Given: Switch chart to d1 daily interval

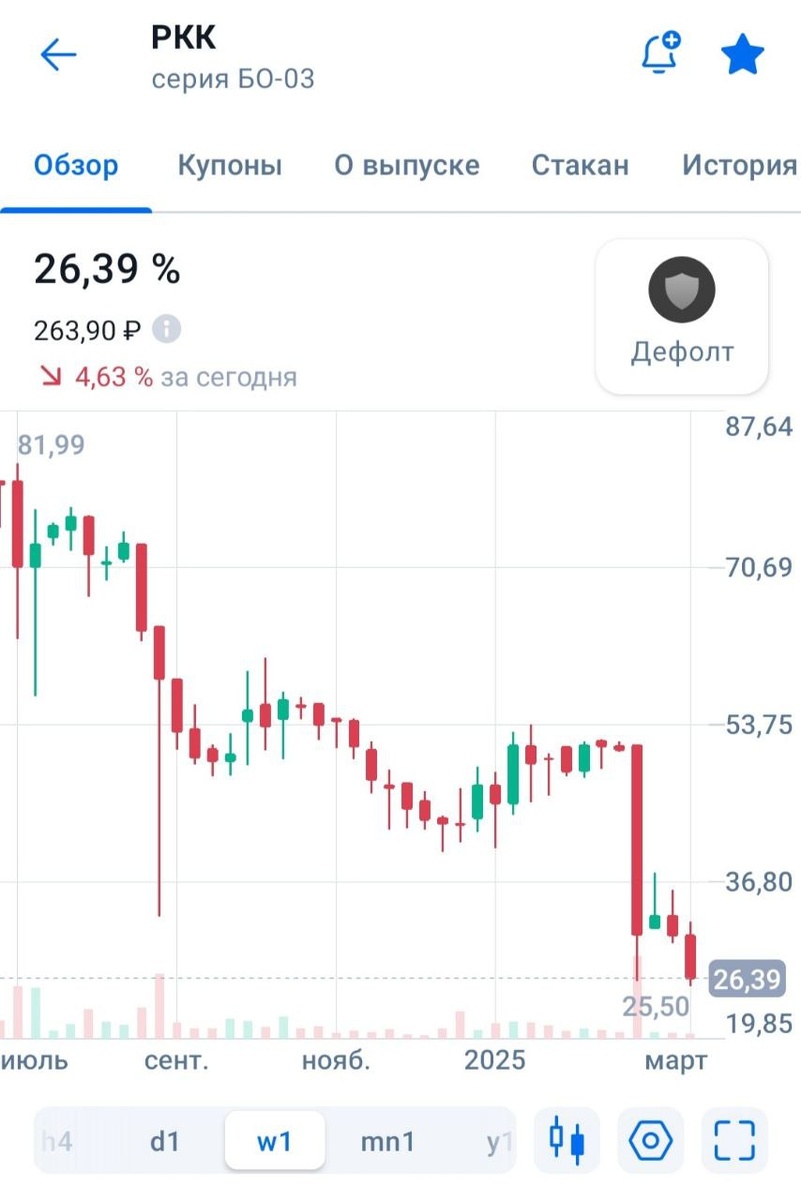Looking at the screenshot, I should click(x=166, y=1141).
